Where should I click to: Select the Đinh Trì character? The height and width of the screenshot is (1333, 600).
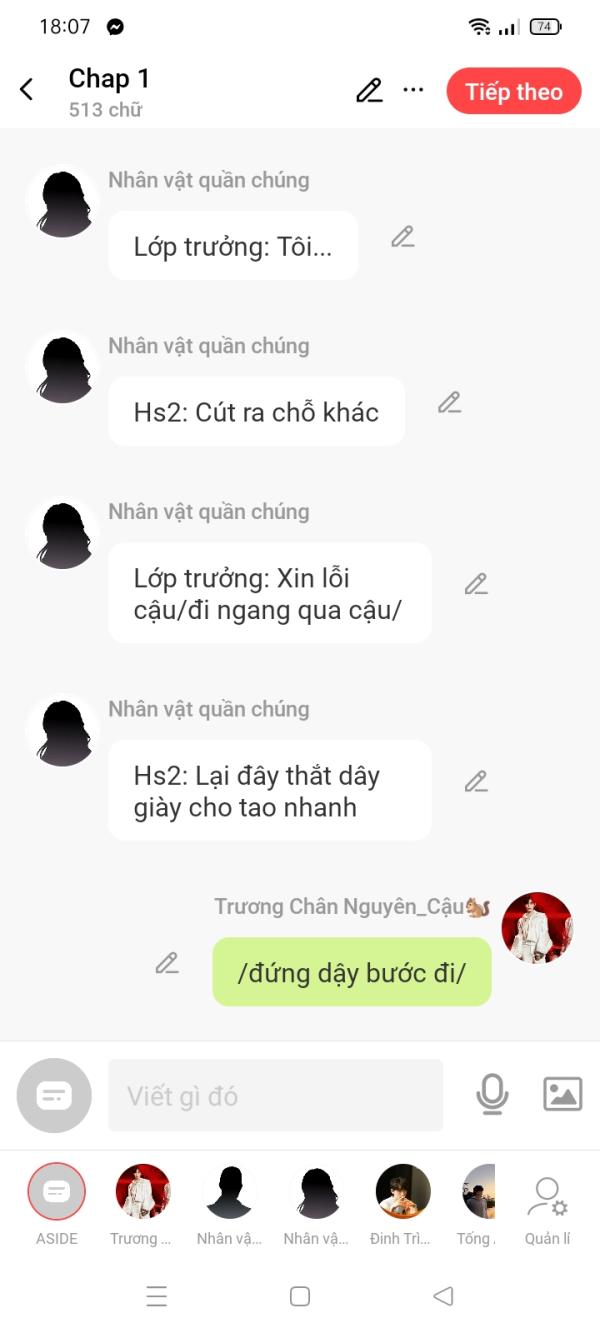402,1191
